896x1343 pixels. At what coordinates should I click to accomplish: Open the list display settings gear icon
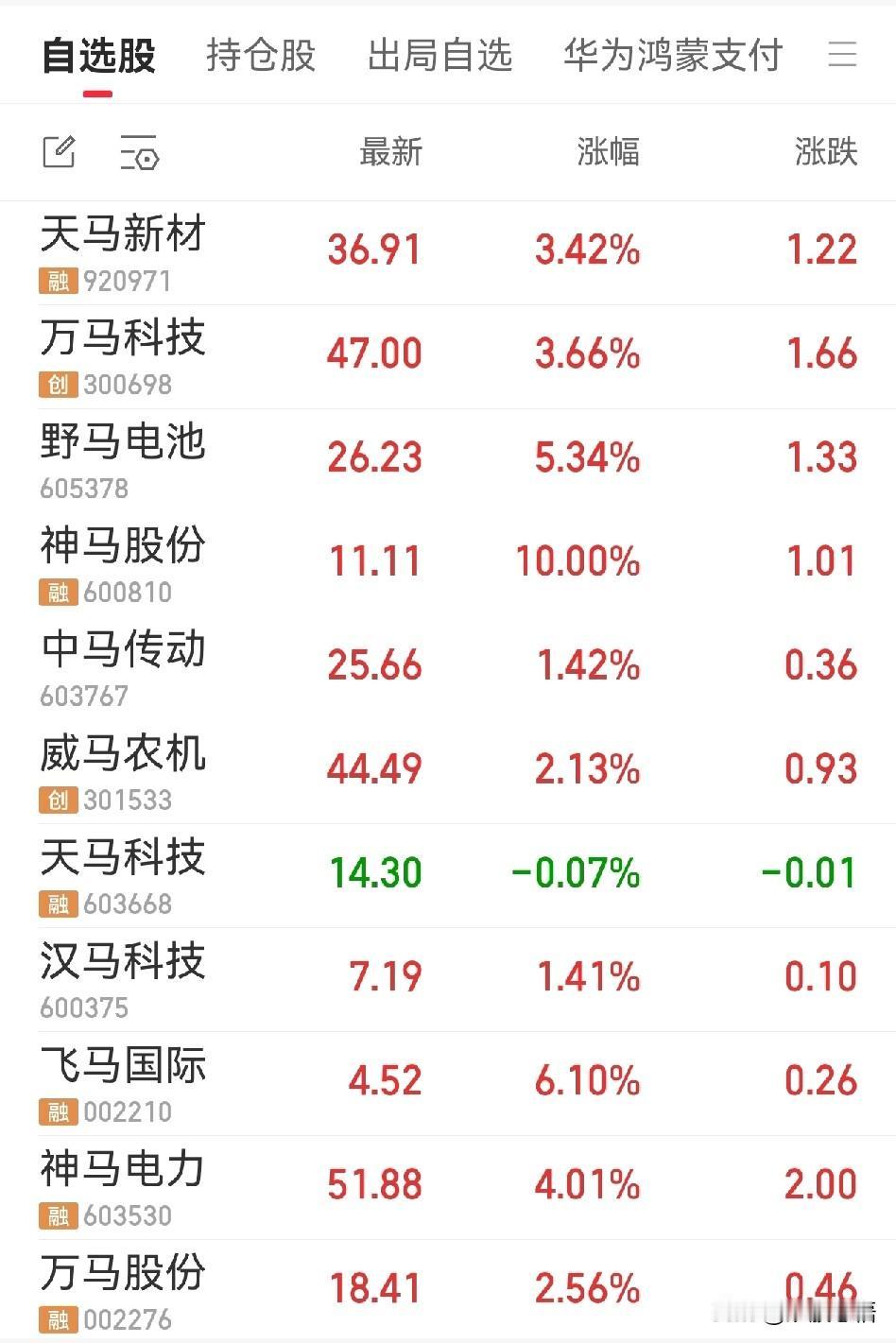pos(140,153)
